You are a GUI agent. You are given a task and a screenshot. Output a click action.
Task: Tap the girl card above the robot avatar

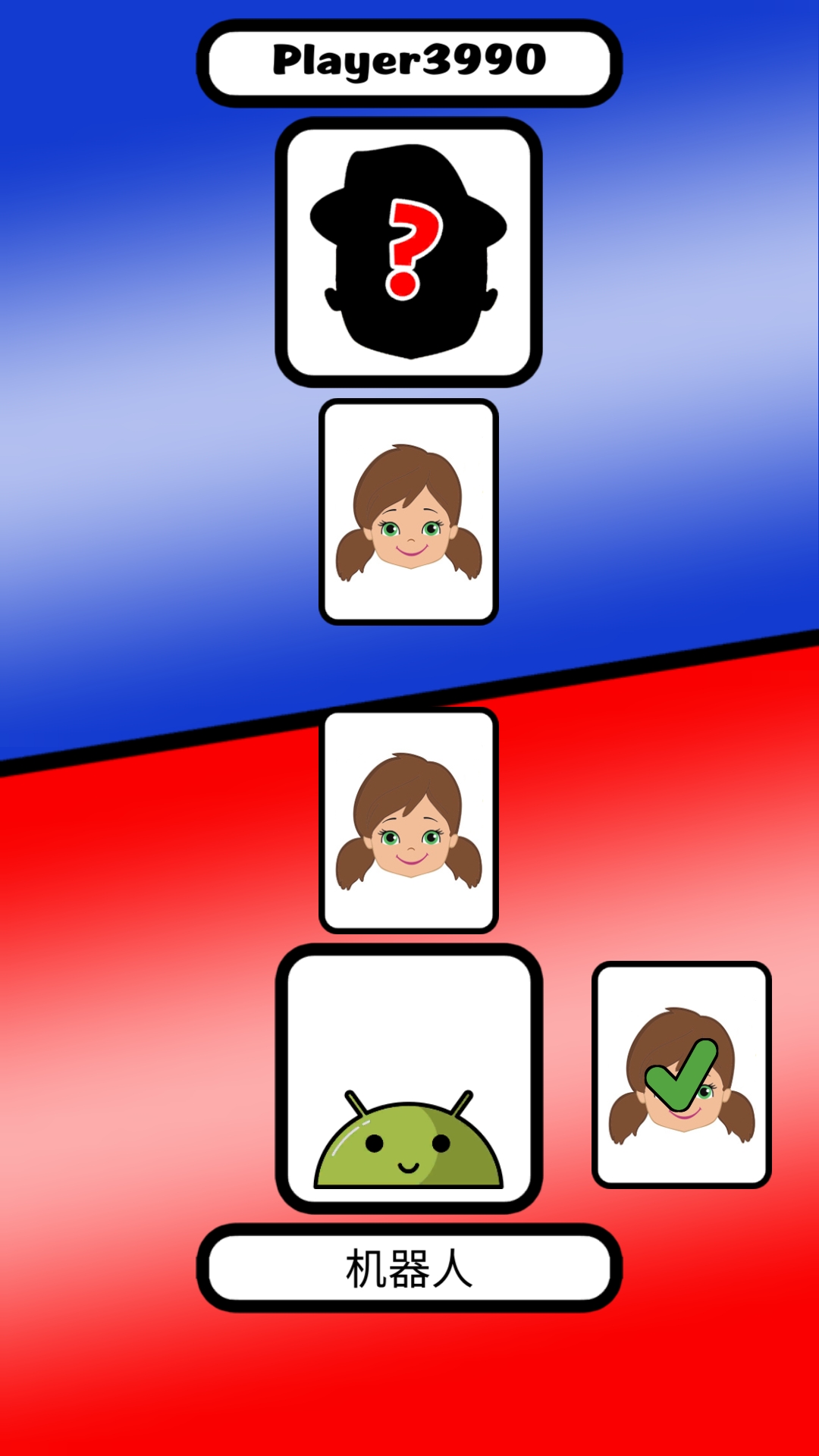[x=409, y=821]
